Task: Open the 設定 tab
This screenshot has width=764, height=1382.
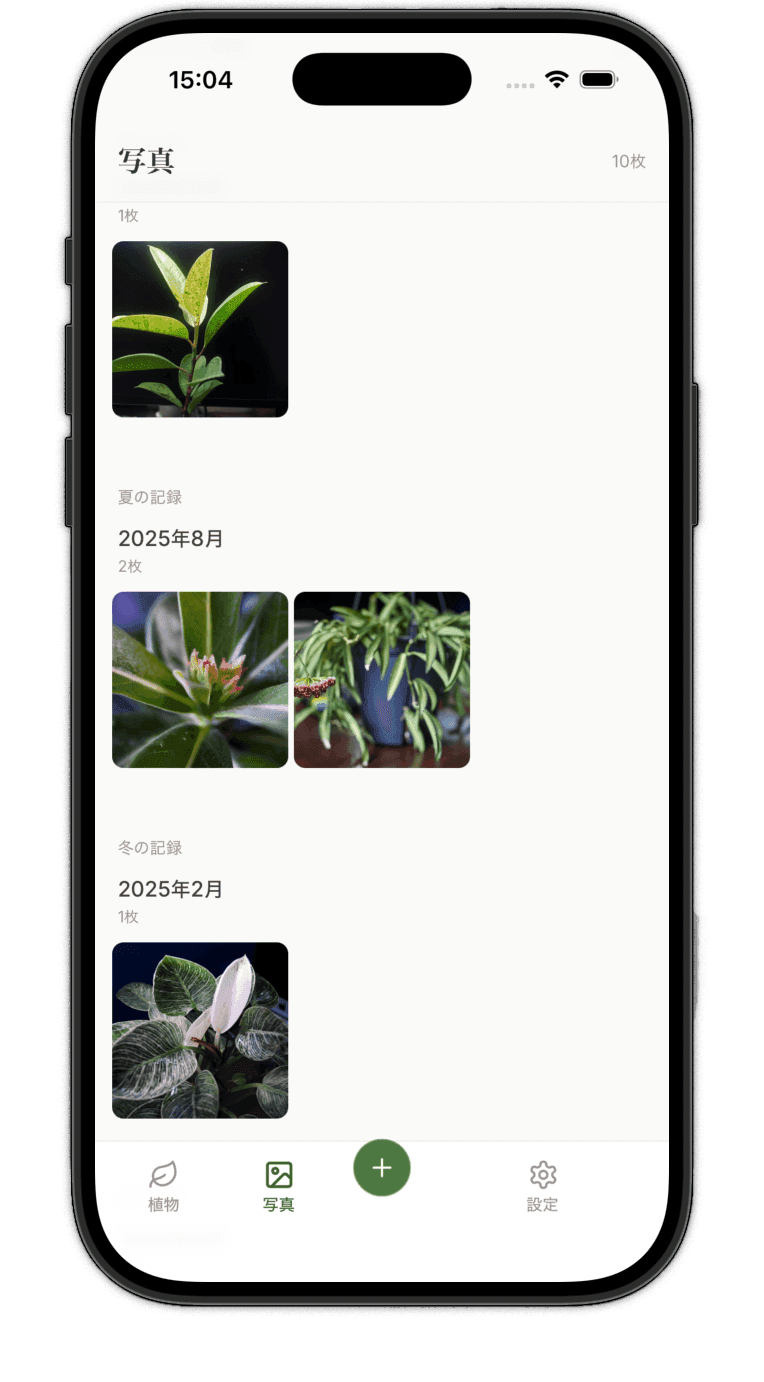Action: tap(543, 1187)
